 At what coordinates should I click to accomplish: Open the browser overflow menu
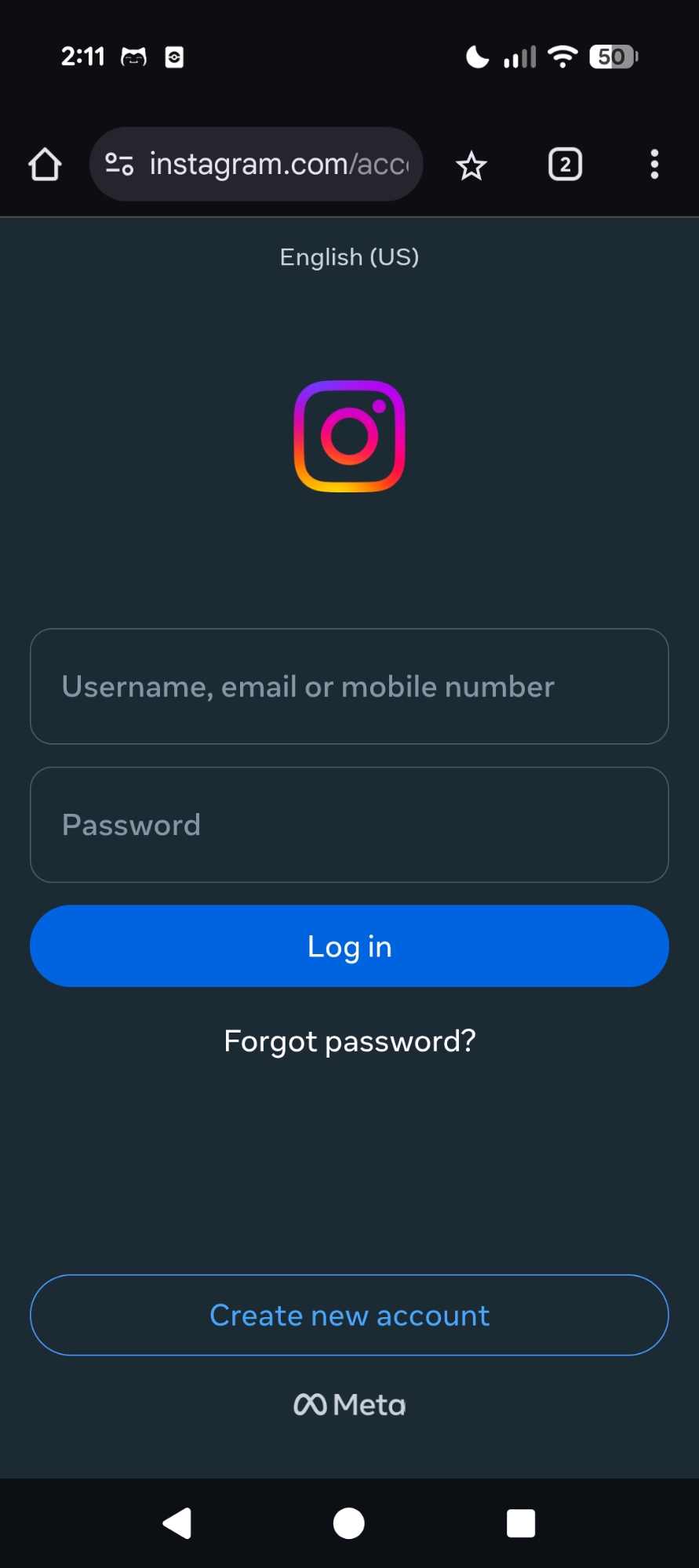point(654,165)
